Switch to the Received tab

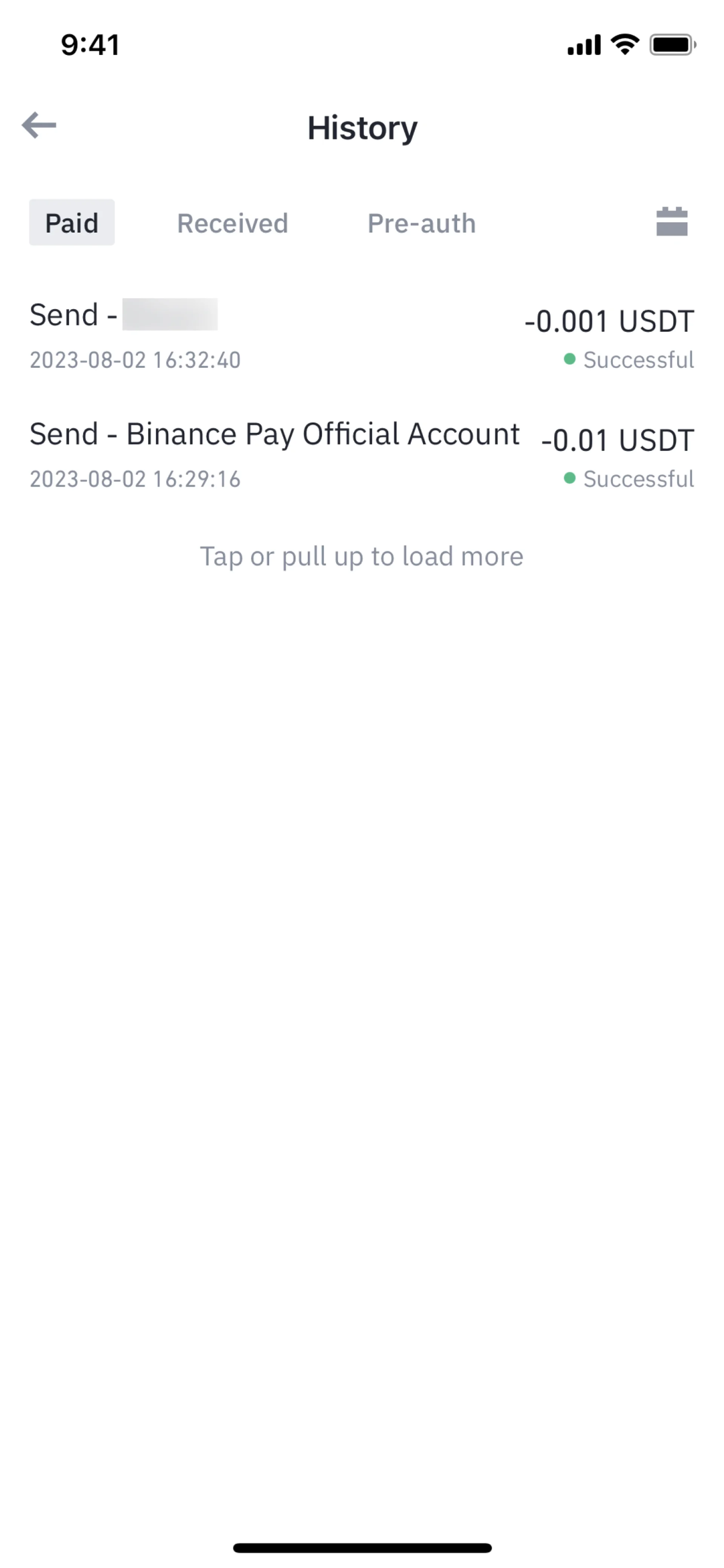(232, 223)
